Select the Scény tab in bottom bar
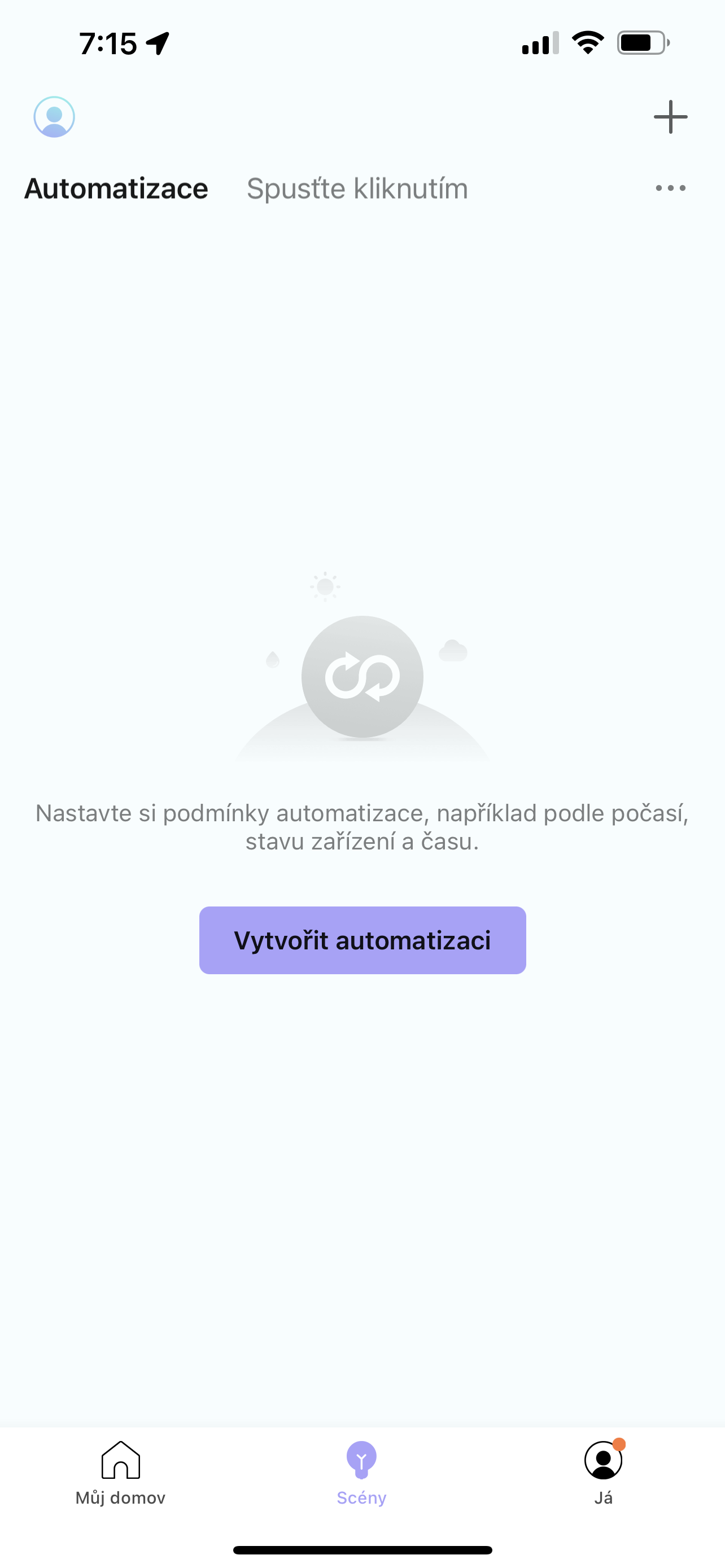 point(361,1473)
